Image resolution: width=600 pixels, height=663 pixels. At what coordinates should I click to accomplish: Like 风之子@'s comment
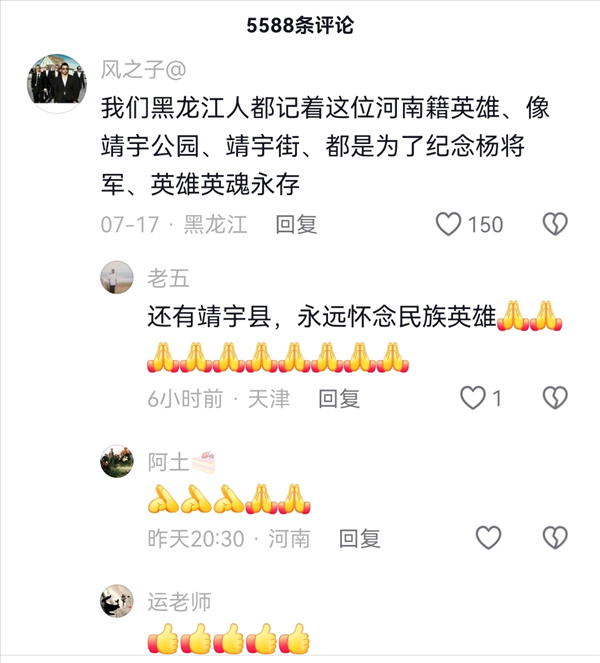pos(449,224)
